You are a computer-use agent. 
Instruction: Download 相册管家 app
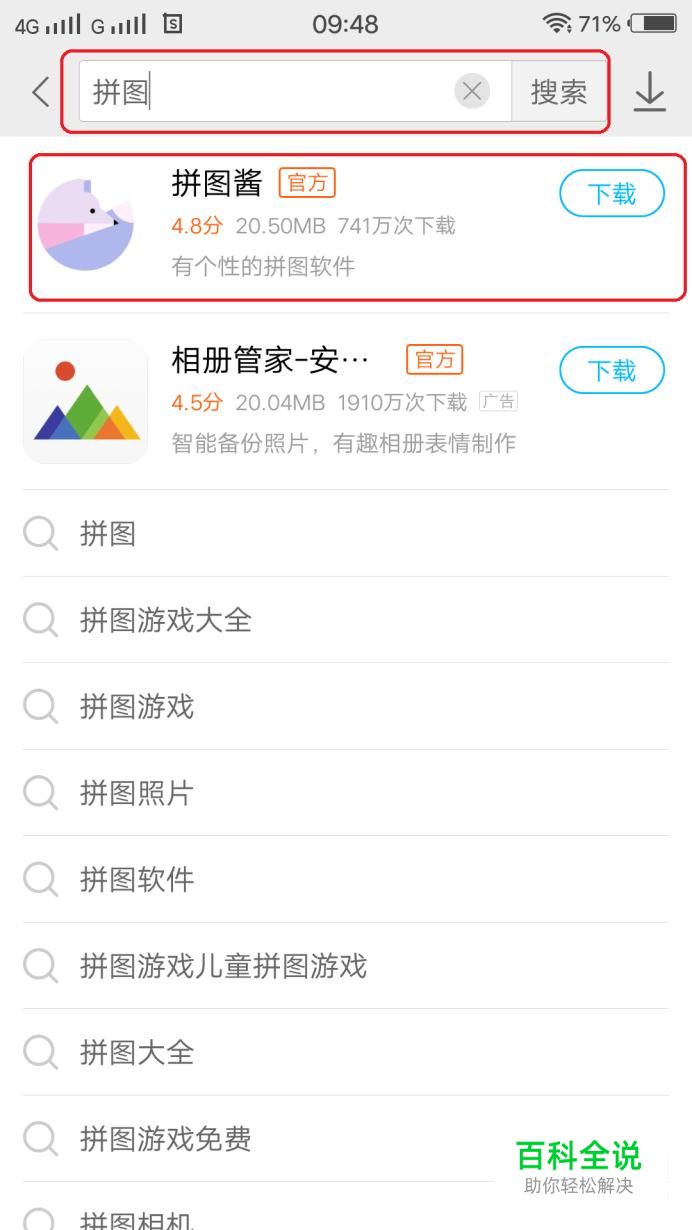pos(611,371)
